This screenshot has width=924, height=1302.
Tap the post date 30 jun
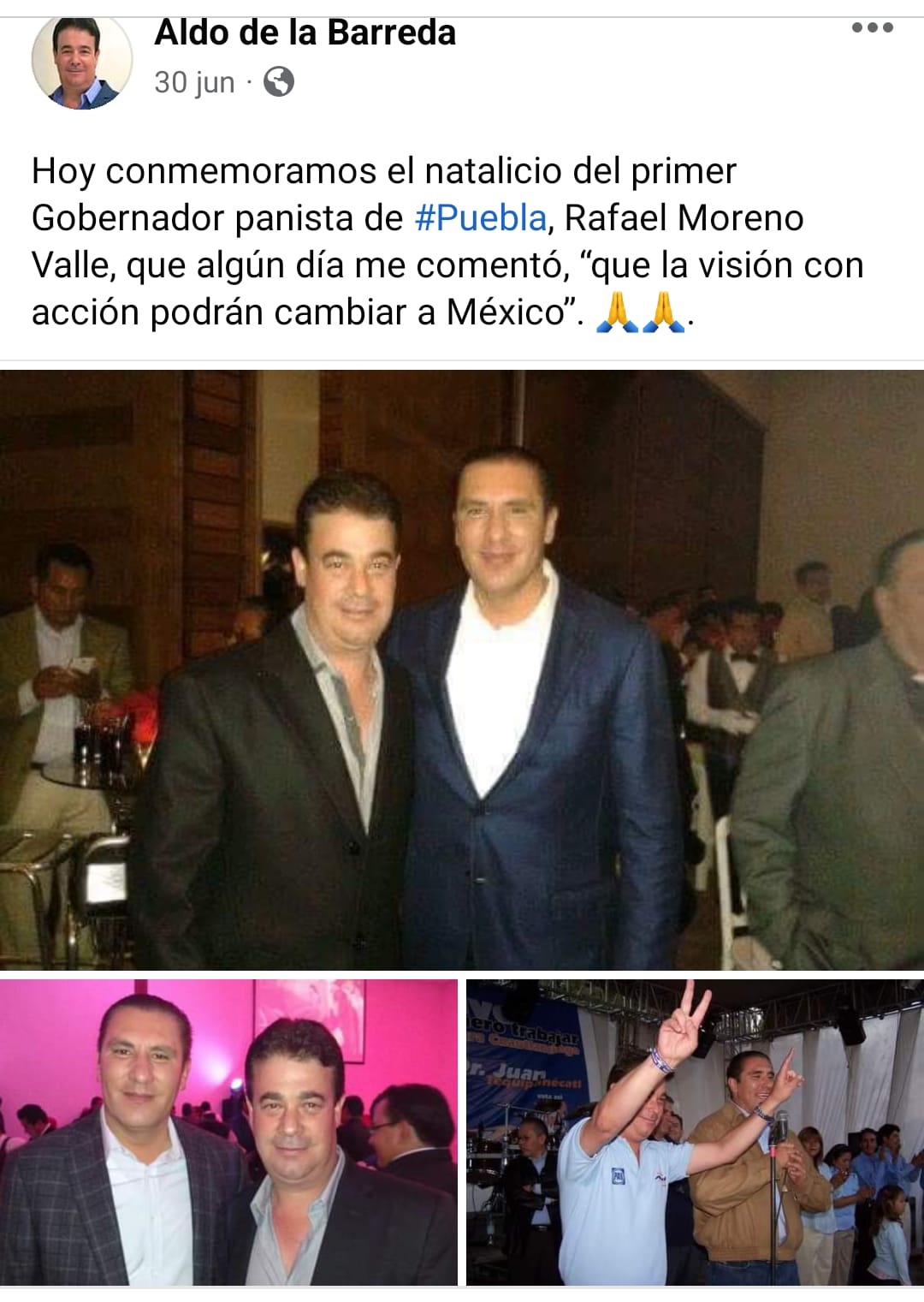(x=194, y=82)
